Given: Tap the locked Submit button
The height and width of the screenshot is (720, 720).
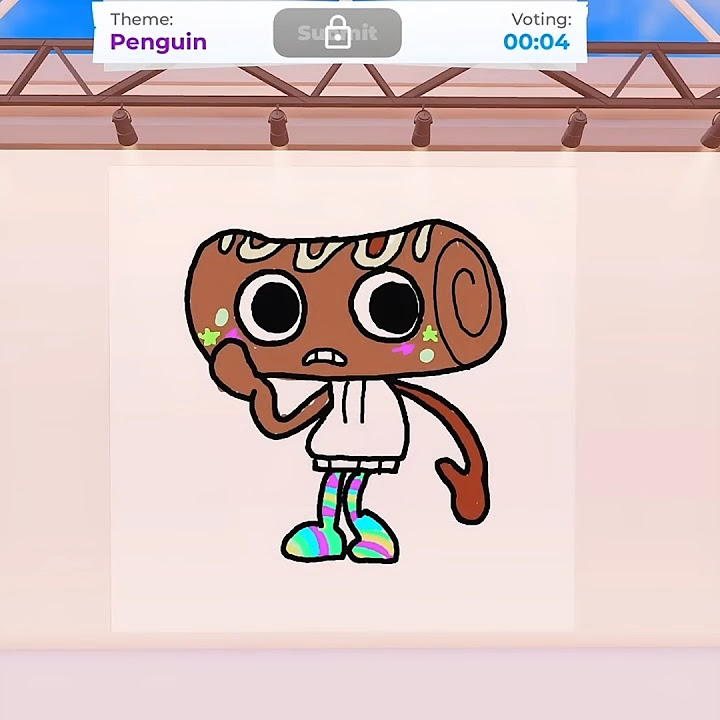Looking at the screenshot, I should (337, 33).
